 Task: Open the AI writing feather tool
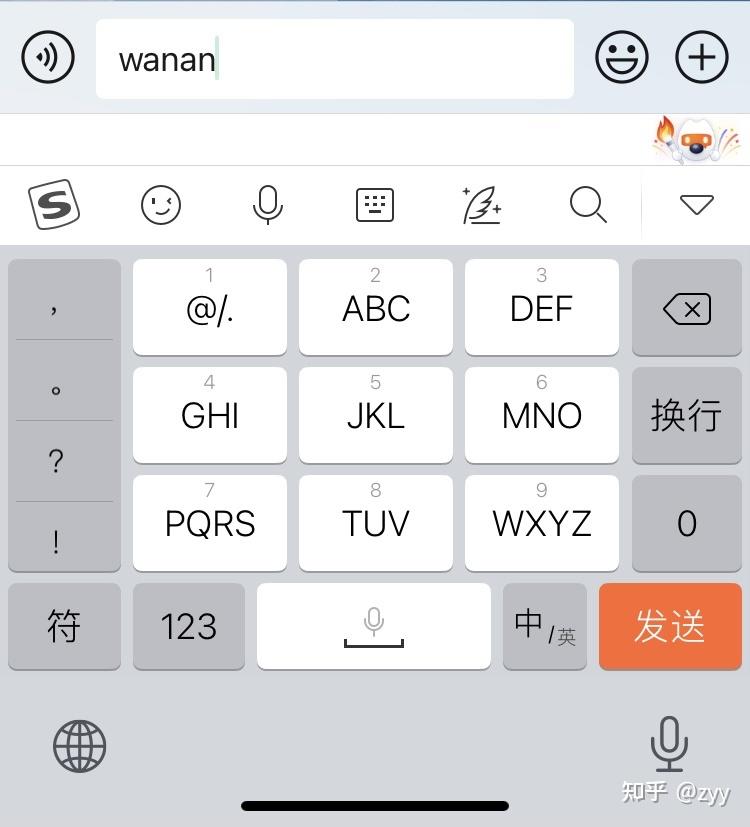(481, 205)
